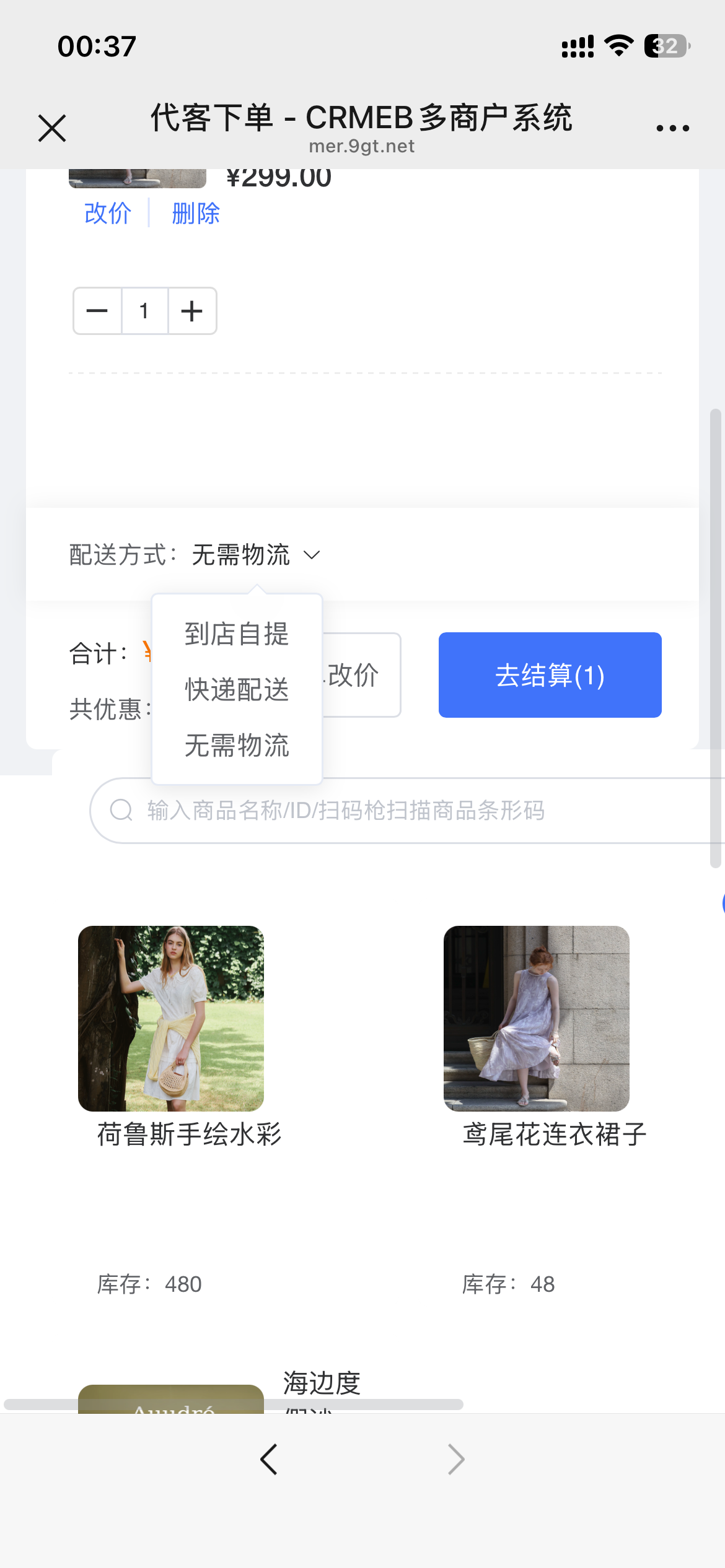Increase item quantity with plus button

192,311
